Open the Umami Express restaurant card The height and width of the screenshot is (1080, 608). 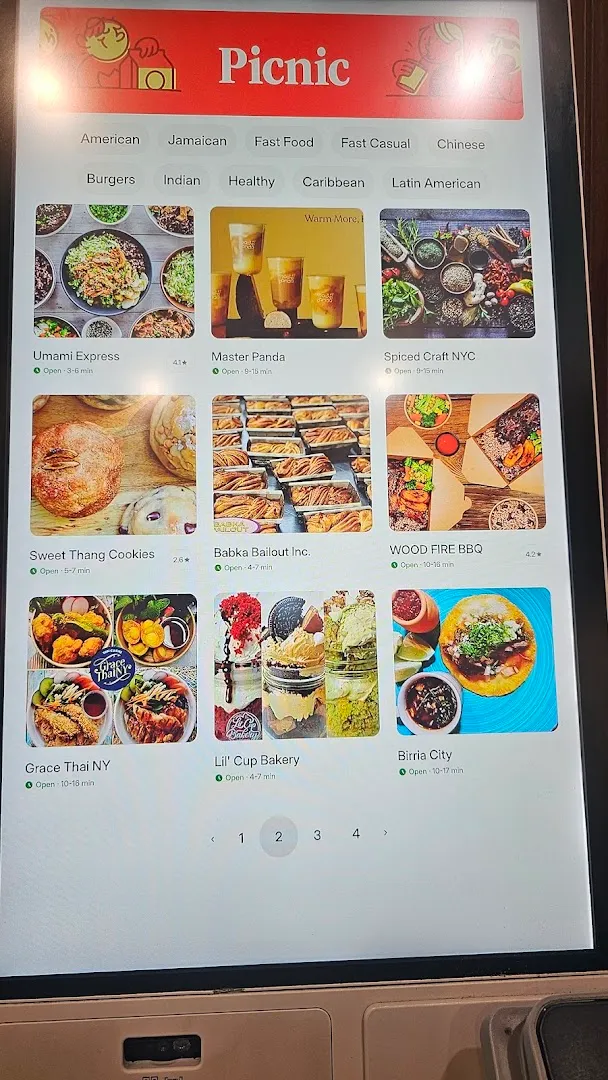pyautogui.click(x=114, y=289)
